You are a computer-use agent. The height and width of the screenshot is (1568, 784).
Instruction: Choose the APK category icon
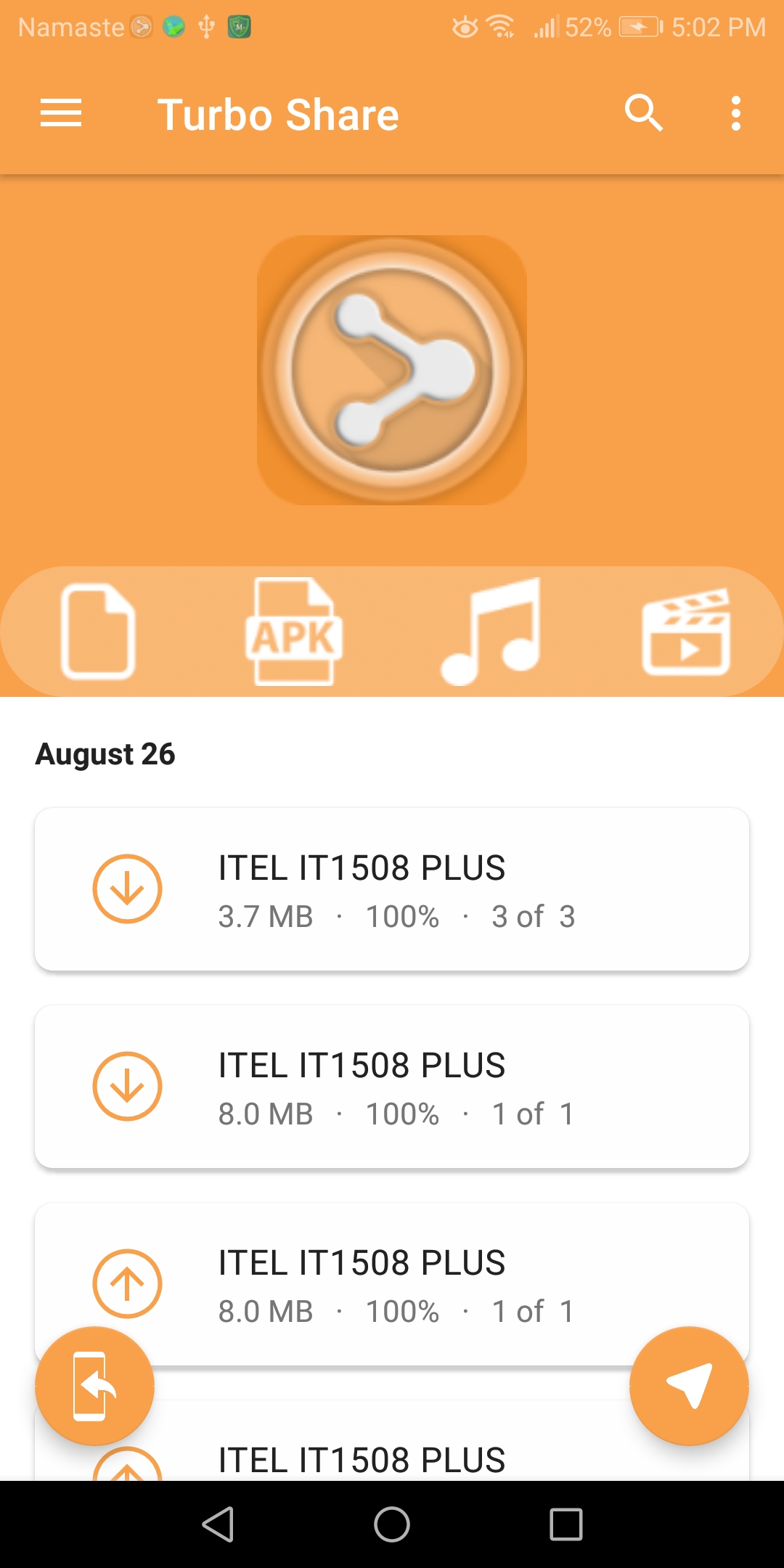294,632
